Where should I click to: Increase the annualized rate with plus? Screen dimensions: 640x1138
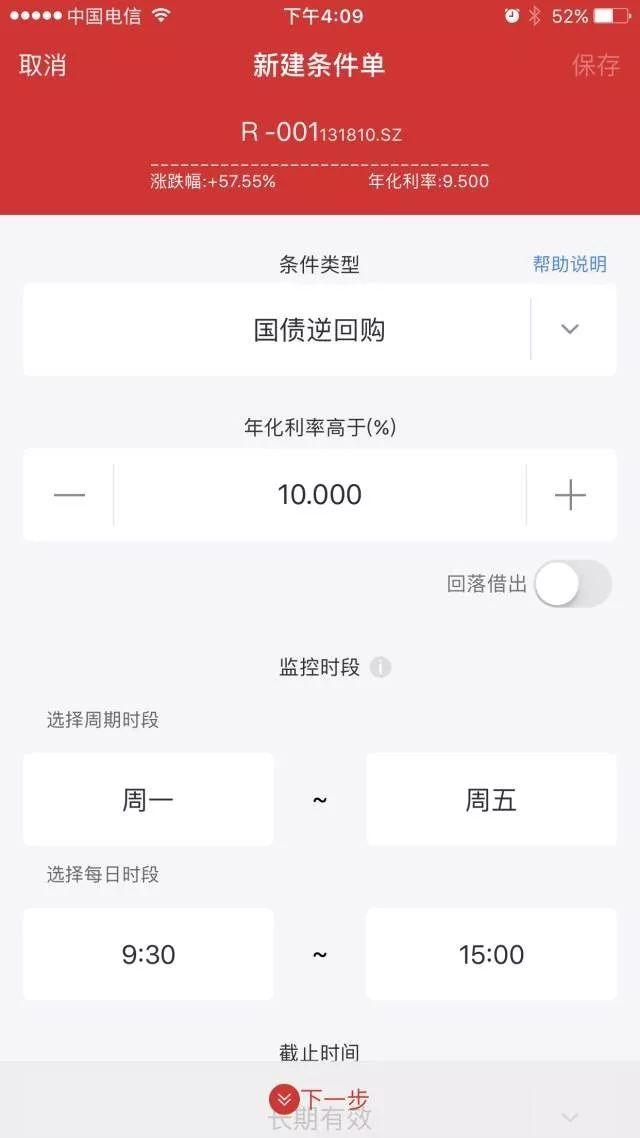(570, 495)
